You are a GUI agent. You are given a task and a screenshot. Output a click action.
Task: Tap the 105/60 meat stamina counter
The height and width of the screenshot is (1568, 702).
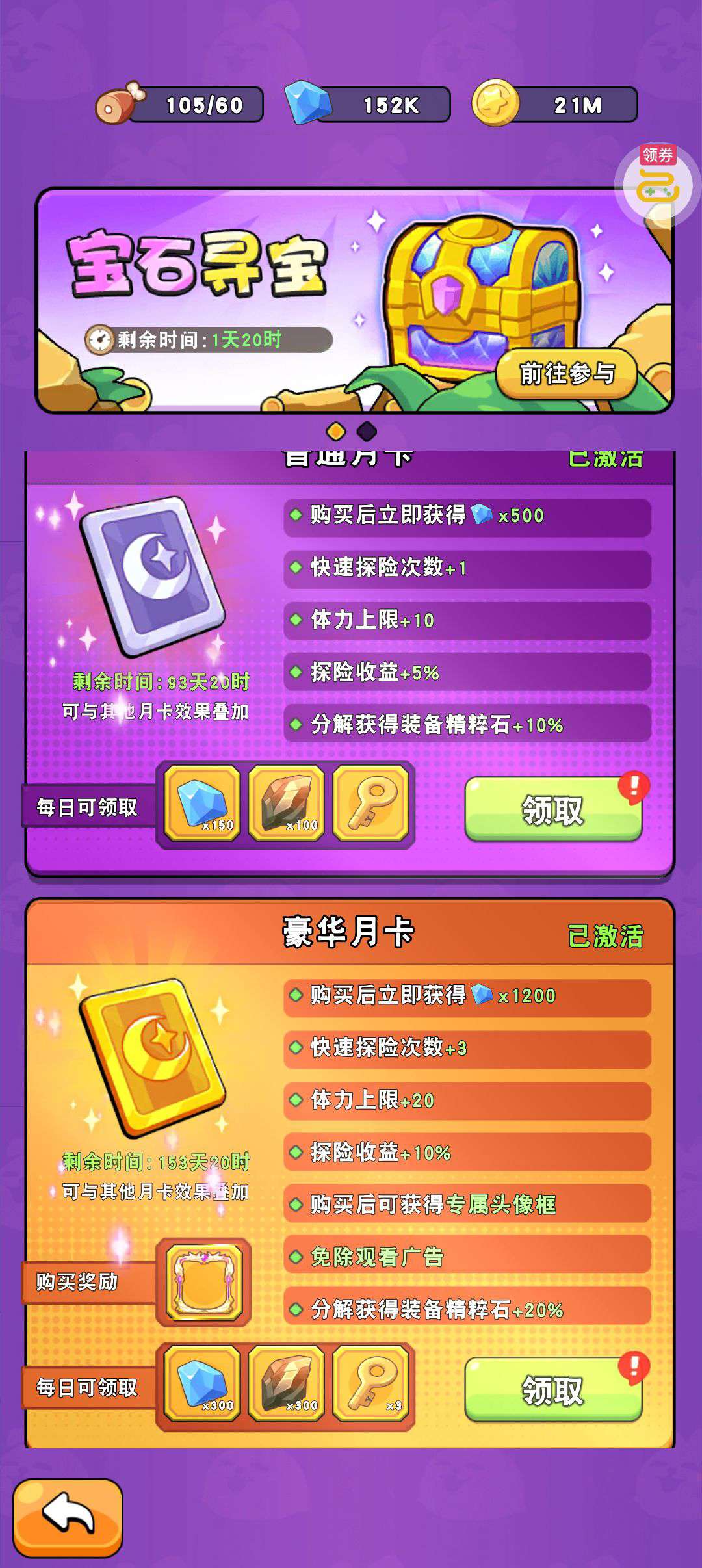click(x=182, y=105)
